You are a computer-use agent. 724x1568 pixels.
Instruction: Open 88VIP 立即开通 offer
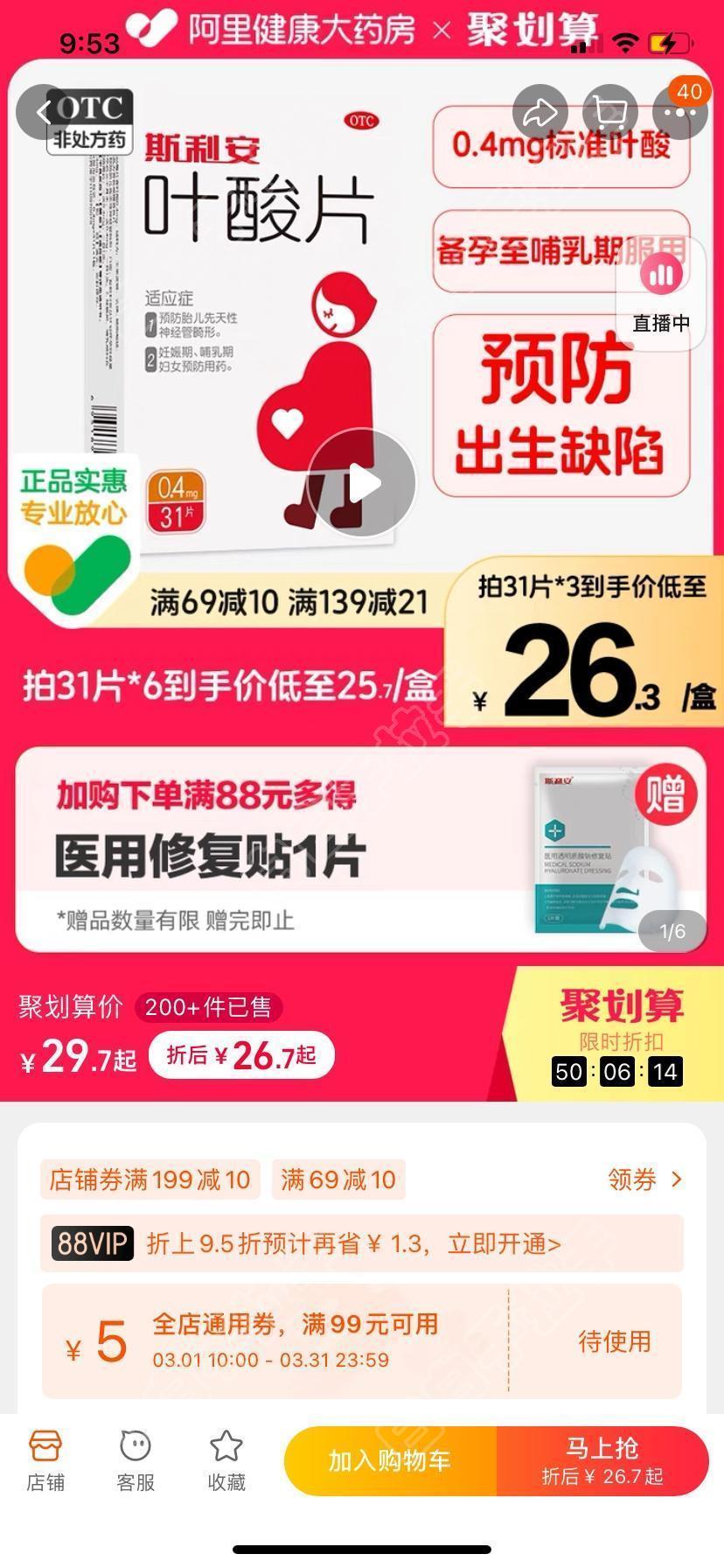point(362,1243)
